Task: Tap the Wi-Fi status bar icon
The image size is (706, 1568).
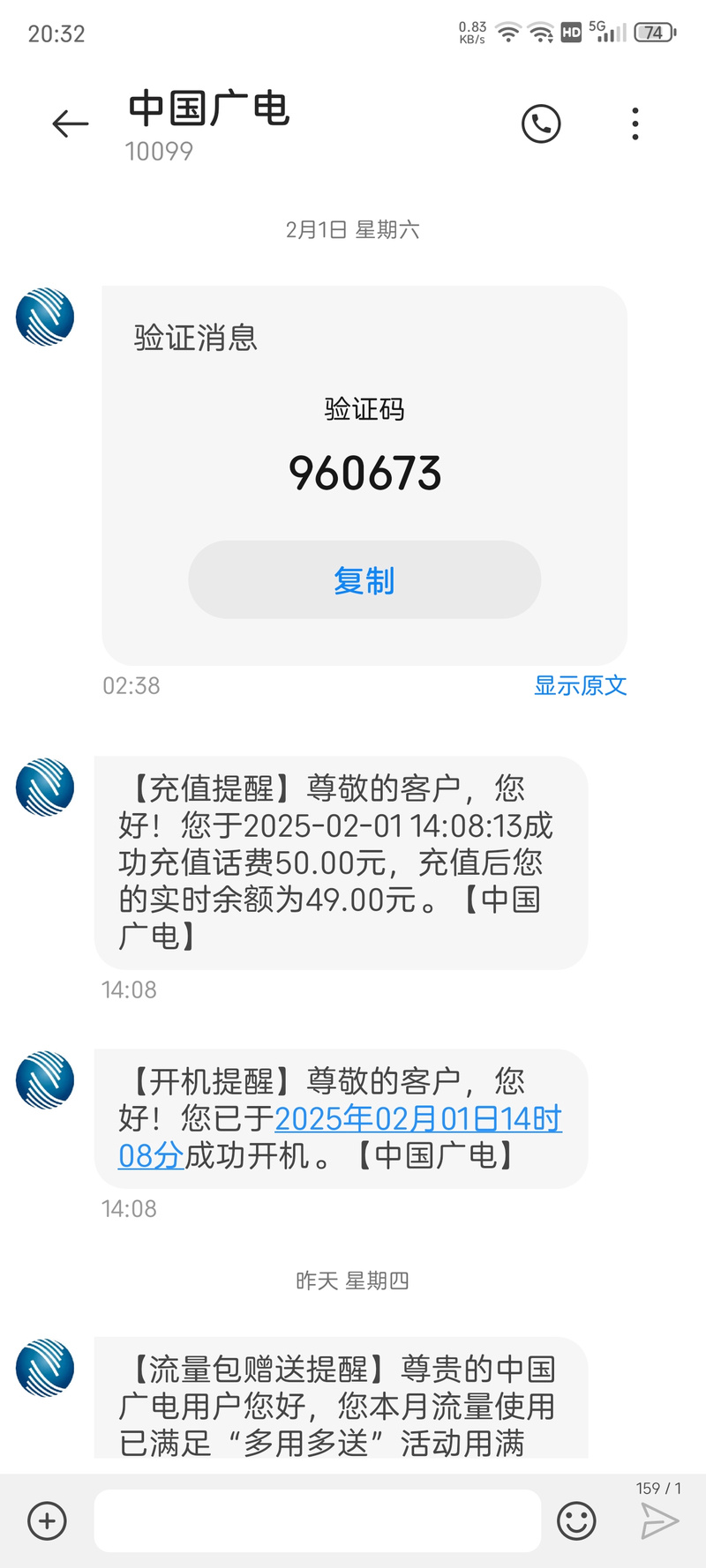Action: coord(507,32)
